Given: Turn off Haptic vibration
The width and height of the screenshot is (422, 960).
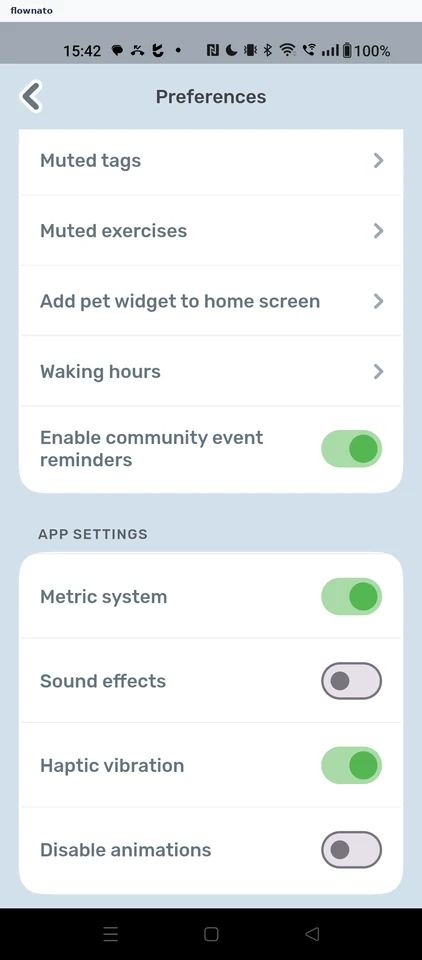Looking at the screenshot, I should (x=352, y=765).
